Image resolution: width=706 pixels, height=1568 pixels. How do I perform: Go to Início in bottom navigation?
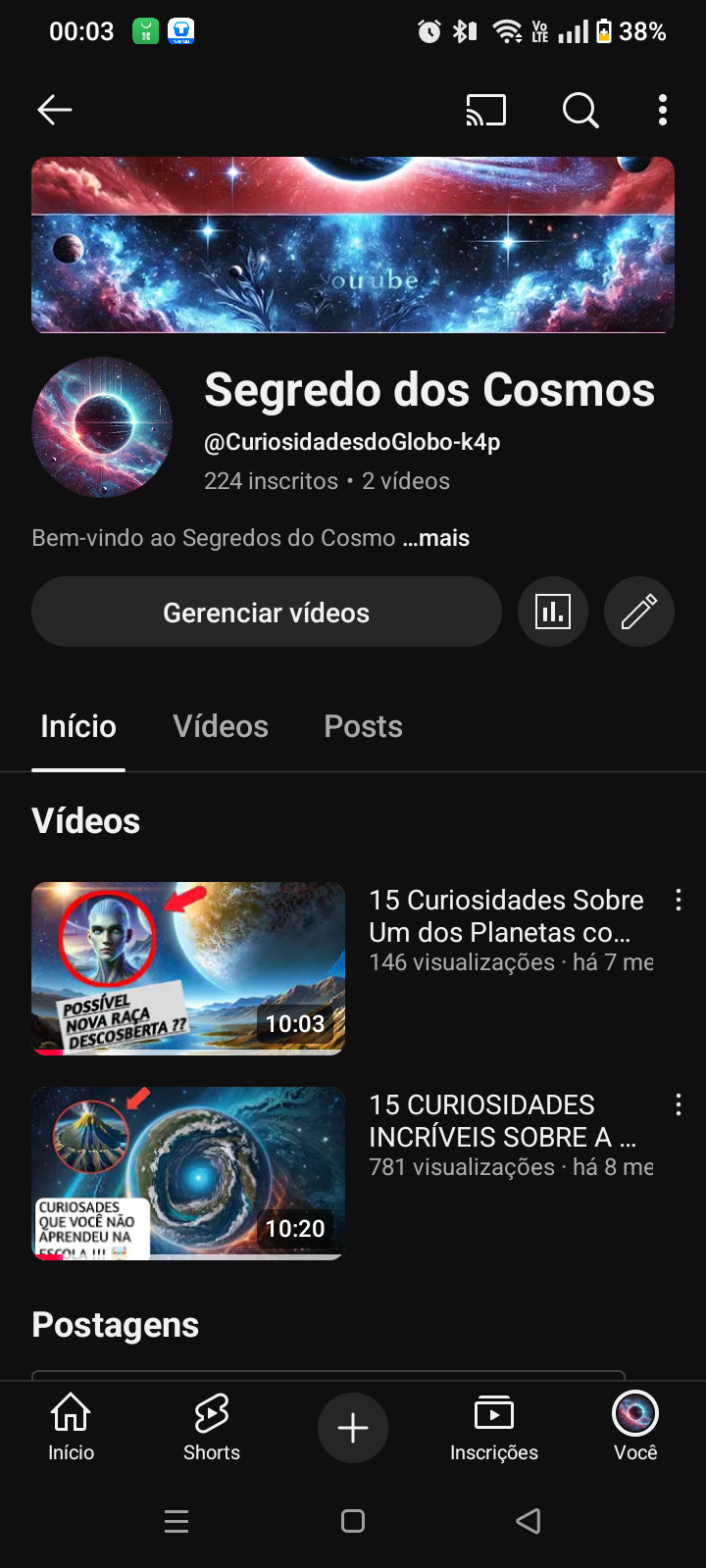click(72, 1427)
